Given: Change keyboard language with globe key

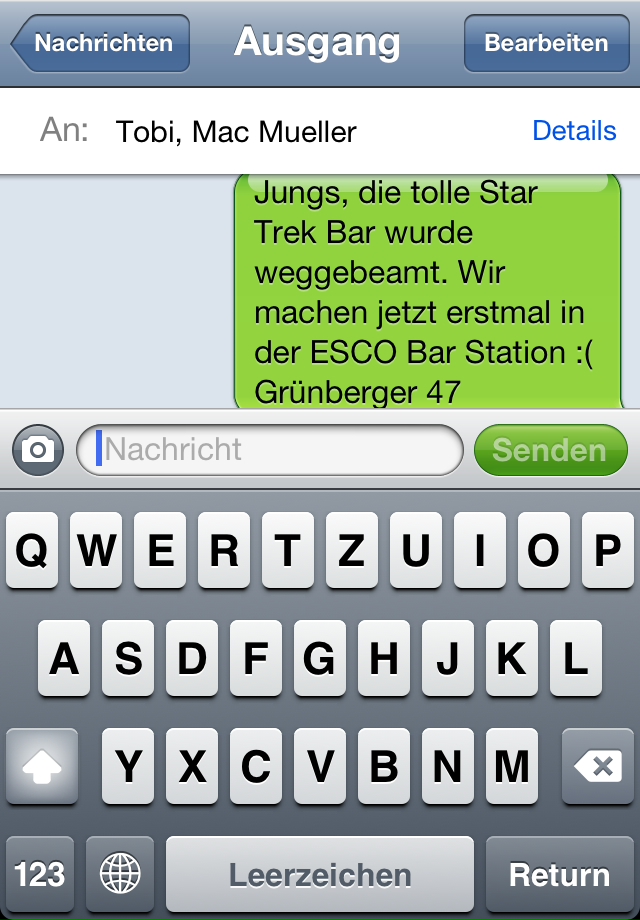Looking at the screenshot, I should click(120, 875).
